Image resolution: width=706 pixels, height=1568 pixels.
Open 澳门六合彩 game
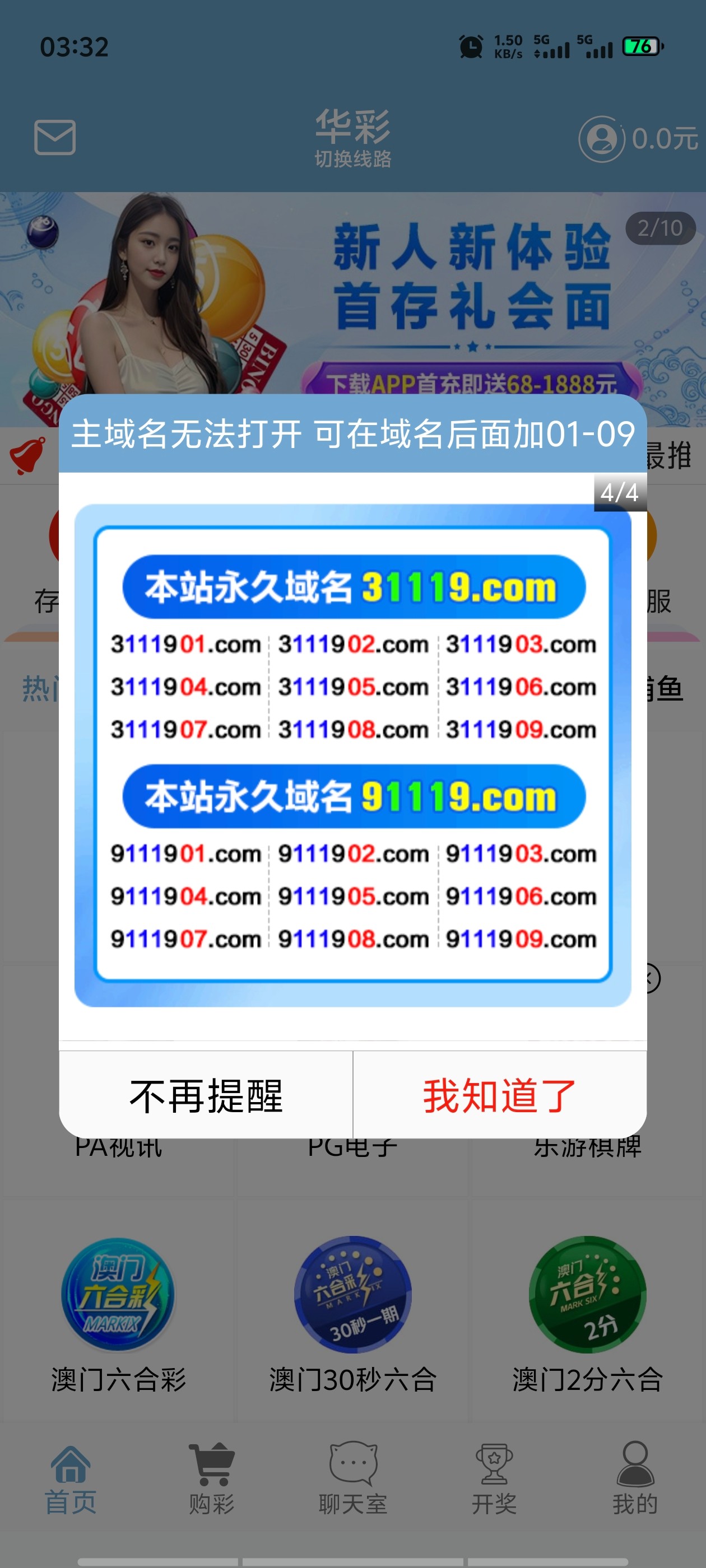(118, 1314)
